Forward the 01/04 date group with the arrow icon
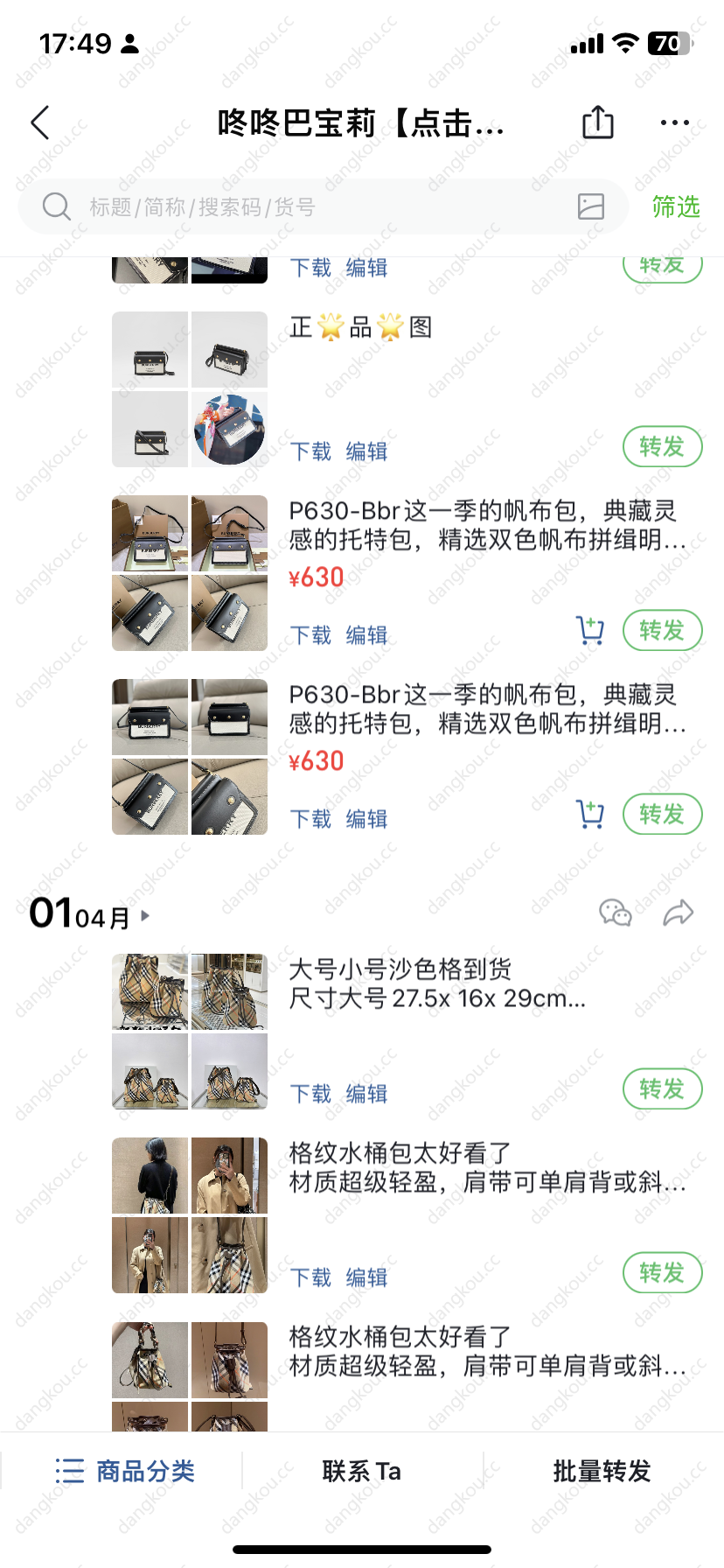Viewport: 724px width, 1568px height. 678,913
